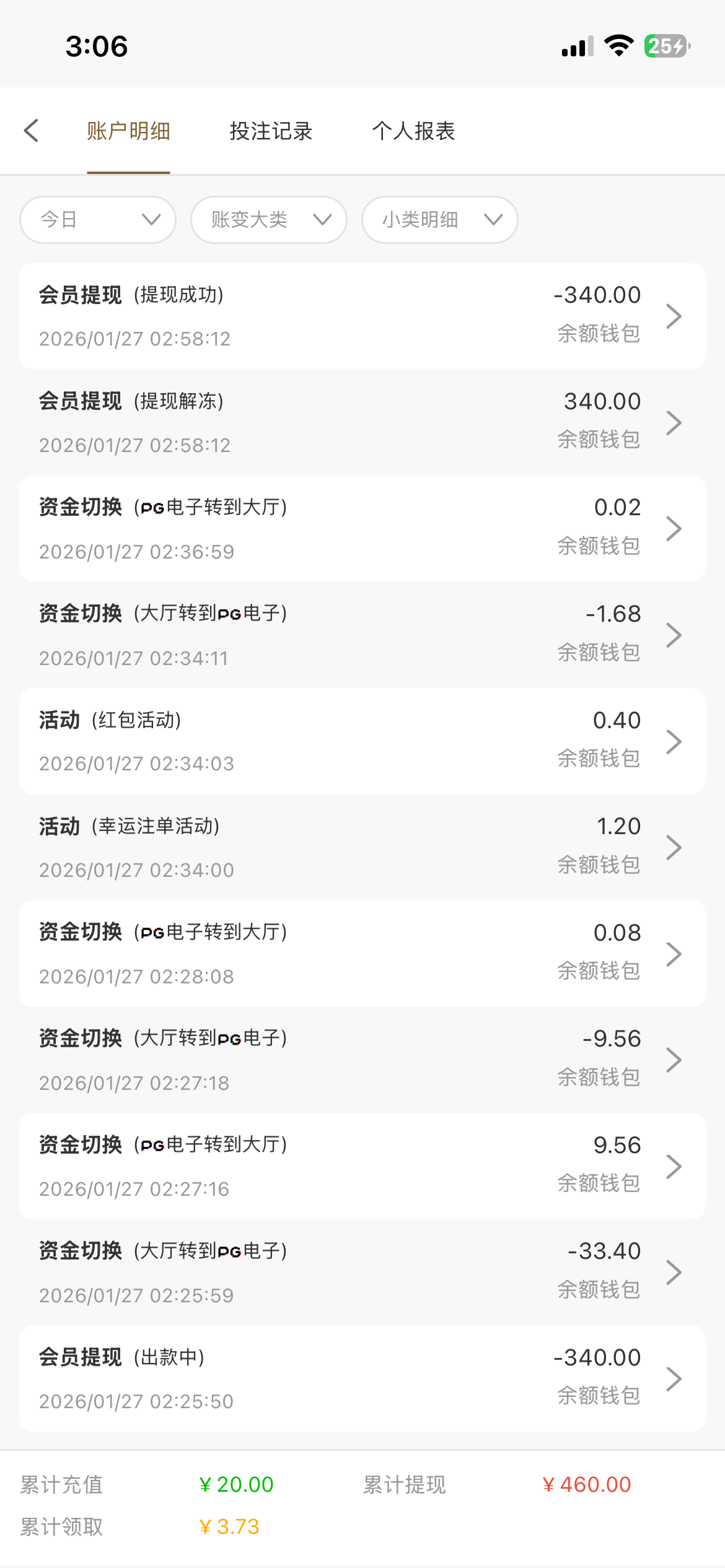Tap the 提现解冻 340.00 record

pyautogui.click(x=362, y=422)
